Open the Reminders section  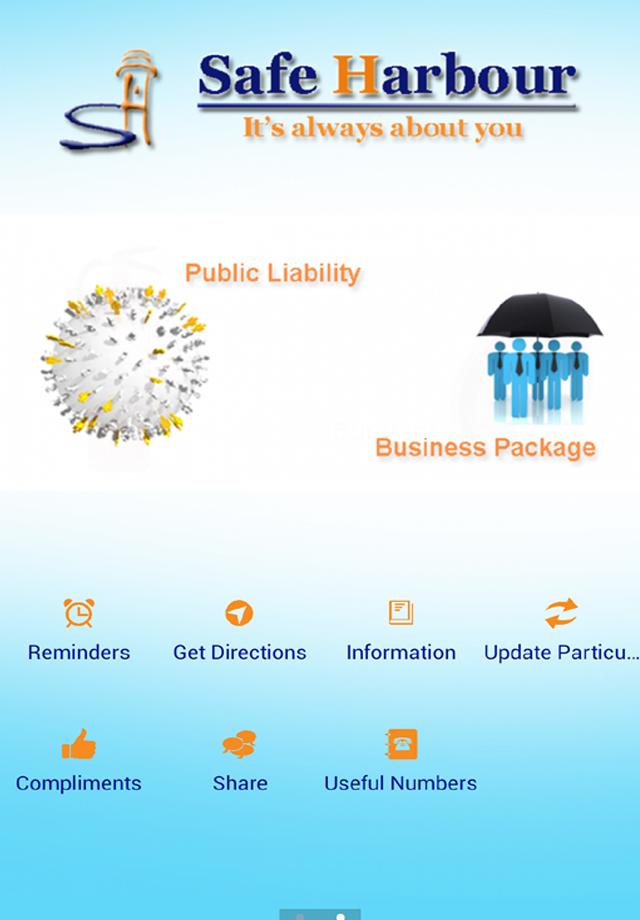click(79, 630)
